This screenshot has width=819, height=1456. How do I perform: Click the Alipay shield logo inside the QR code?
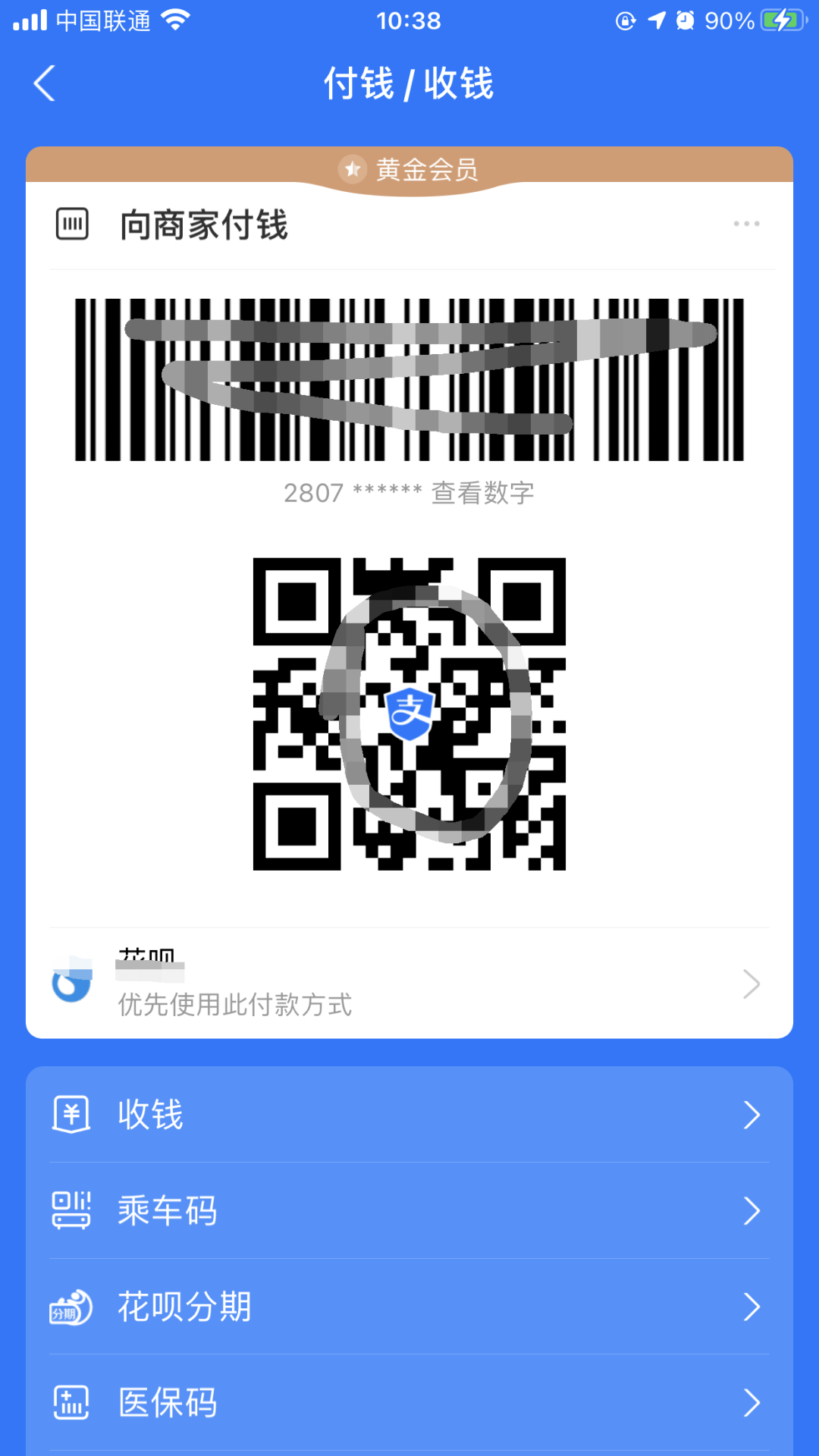point(409,716)
